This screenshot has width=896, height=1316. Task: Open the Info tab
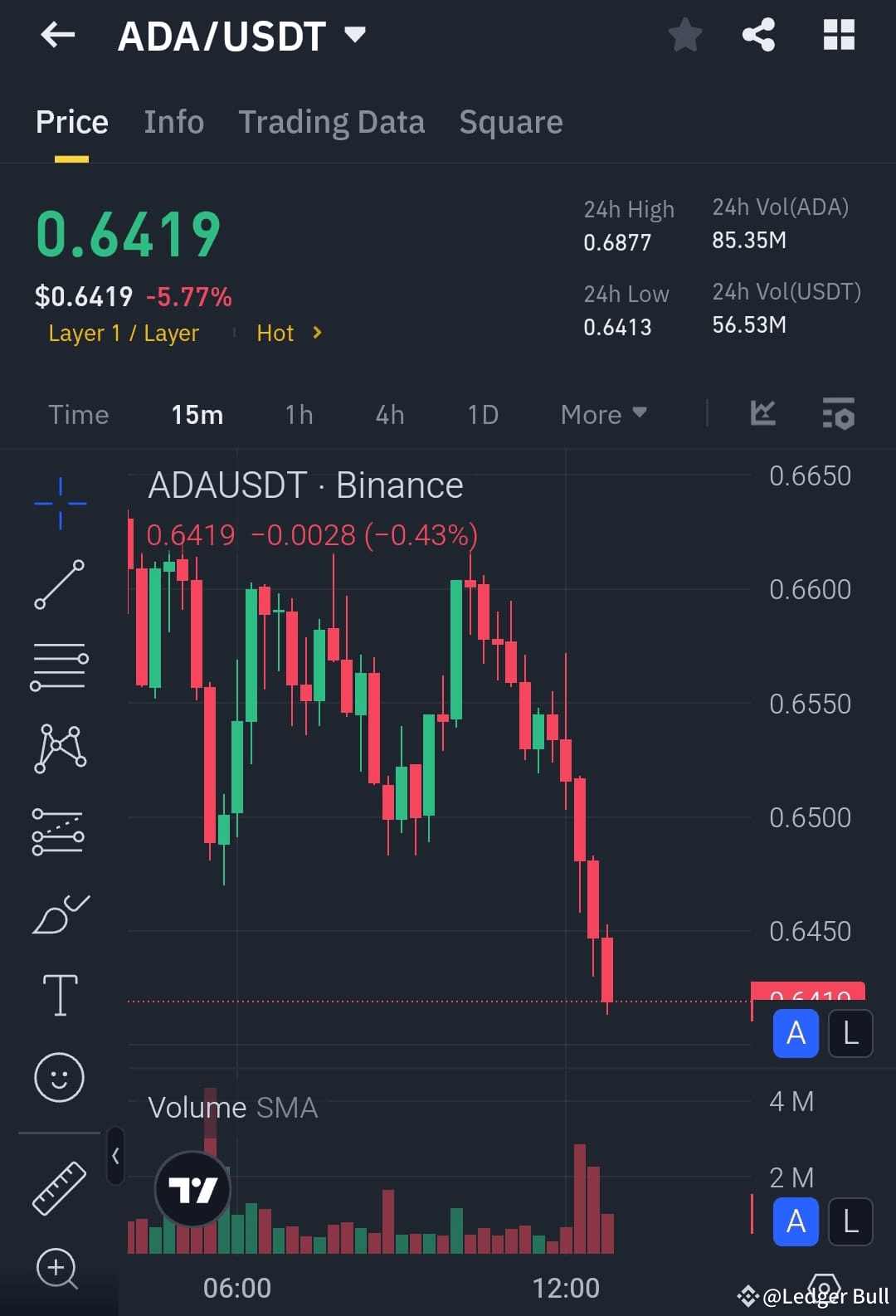(x=173, y=121)
